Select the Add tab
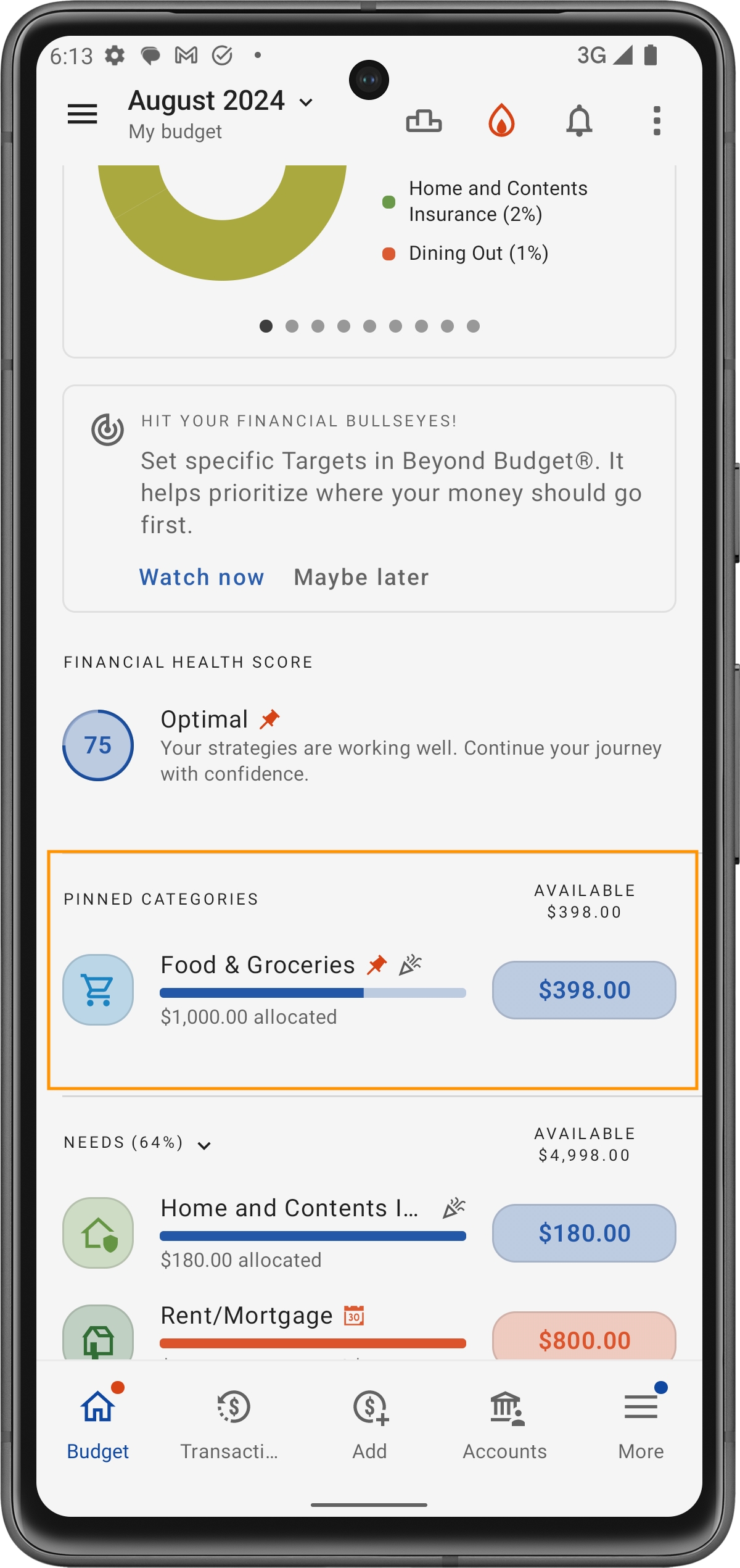The image size is (740, 1568). click(369, 1422)
